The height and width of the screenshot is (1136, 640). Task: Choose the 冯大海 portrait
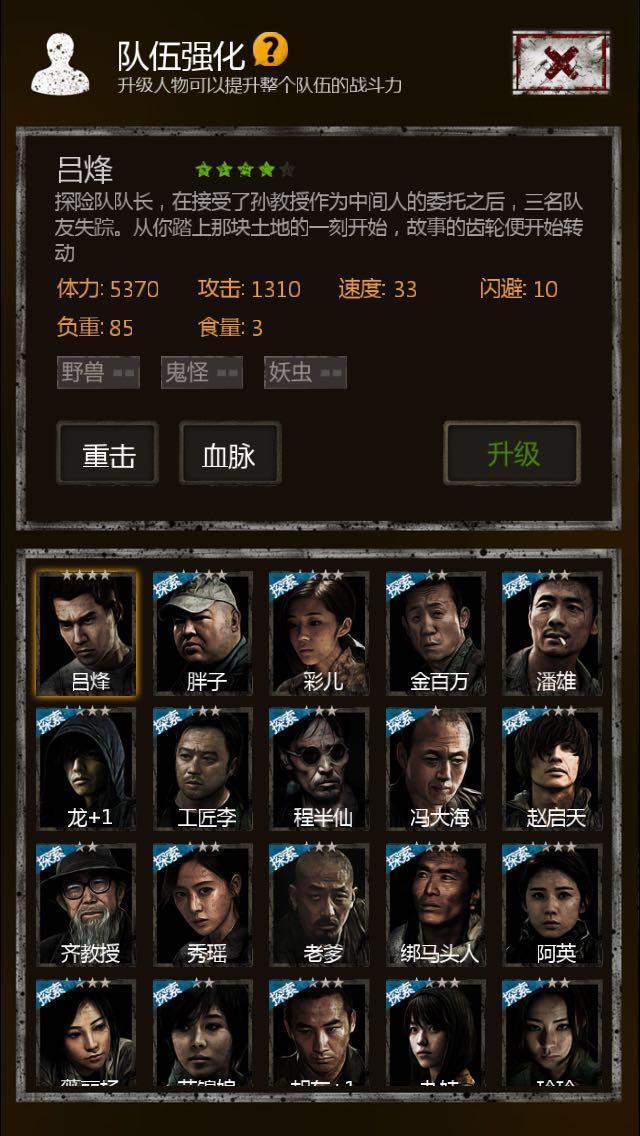[436, 770]
